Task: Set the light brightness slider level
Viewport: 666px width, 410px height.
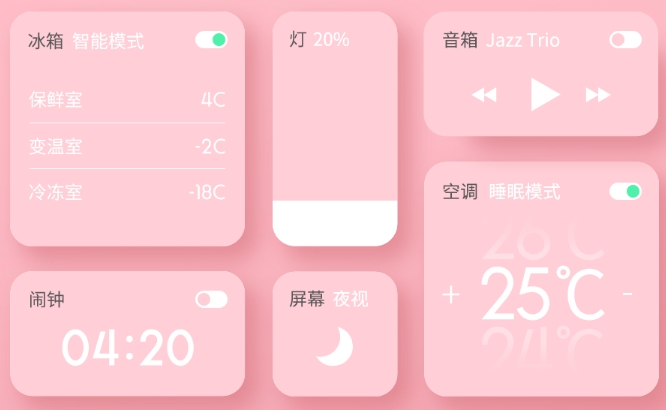Action: pos(335,201)
